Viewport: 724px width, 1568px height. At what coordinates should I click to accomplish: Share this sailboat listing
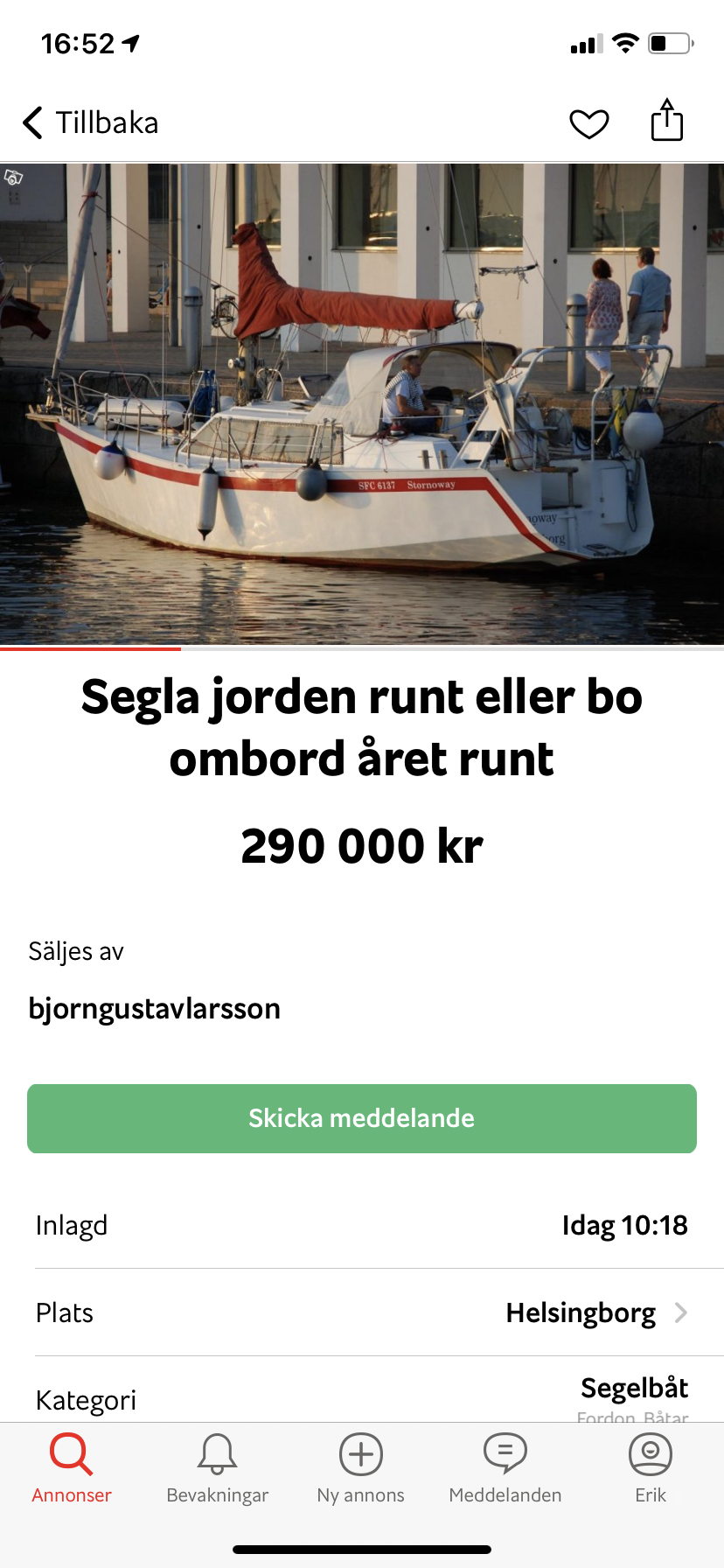tap(667, 120)
